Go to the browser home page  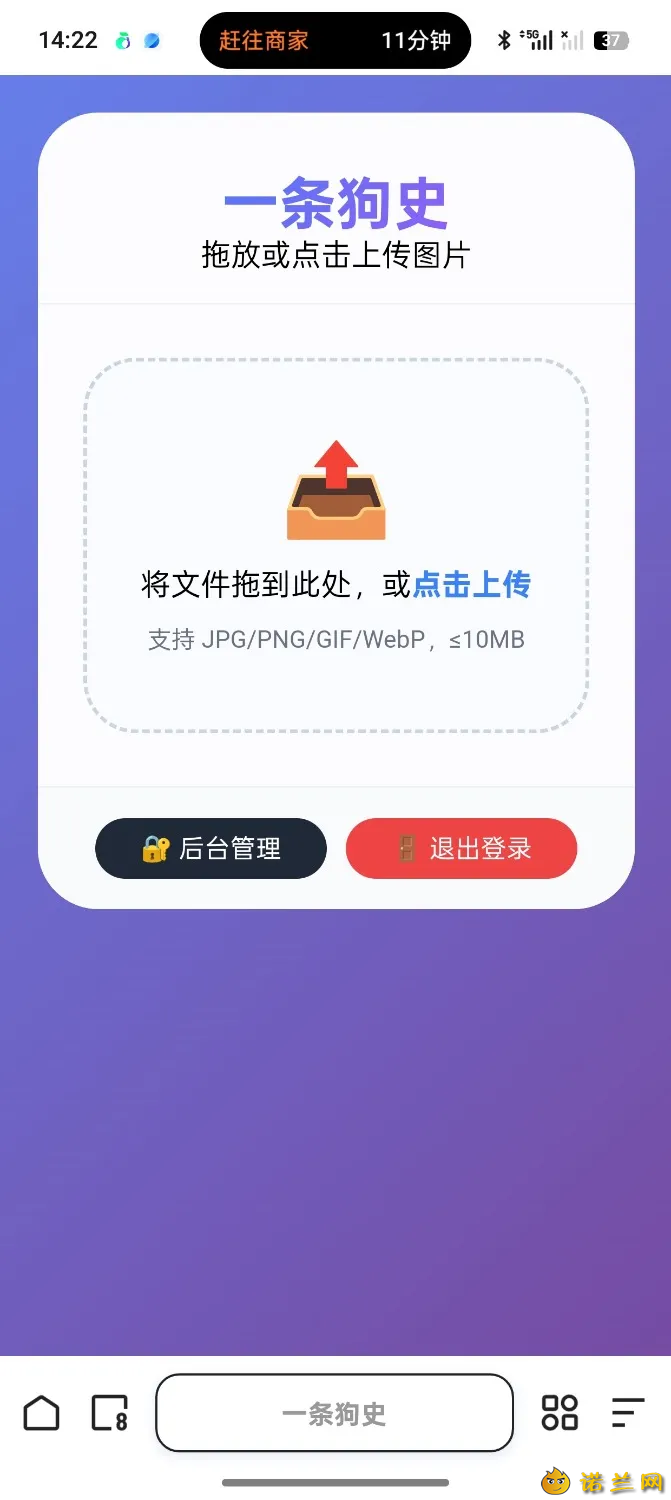click(x=41, y=1413)
